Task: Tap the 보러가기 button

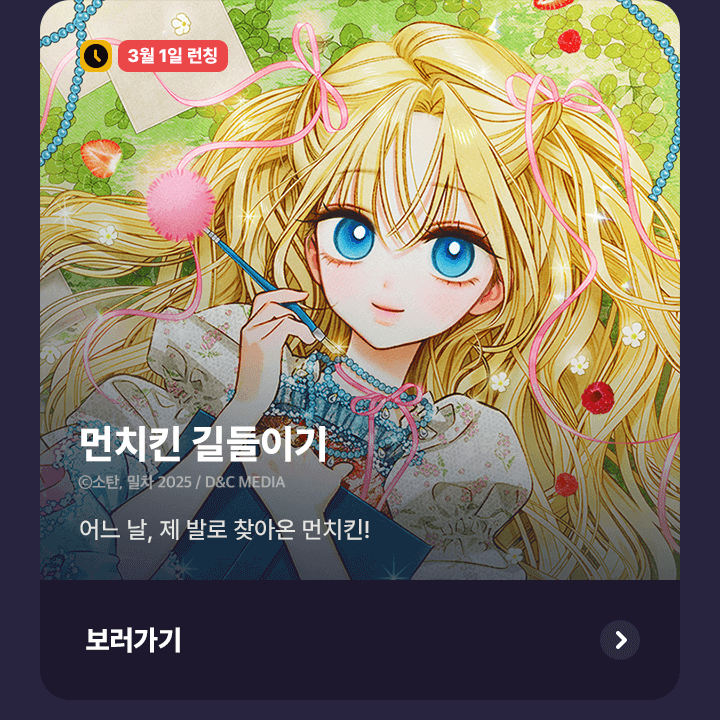Action: pos(134,640)
